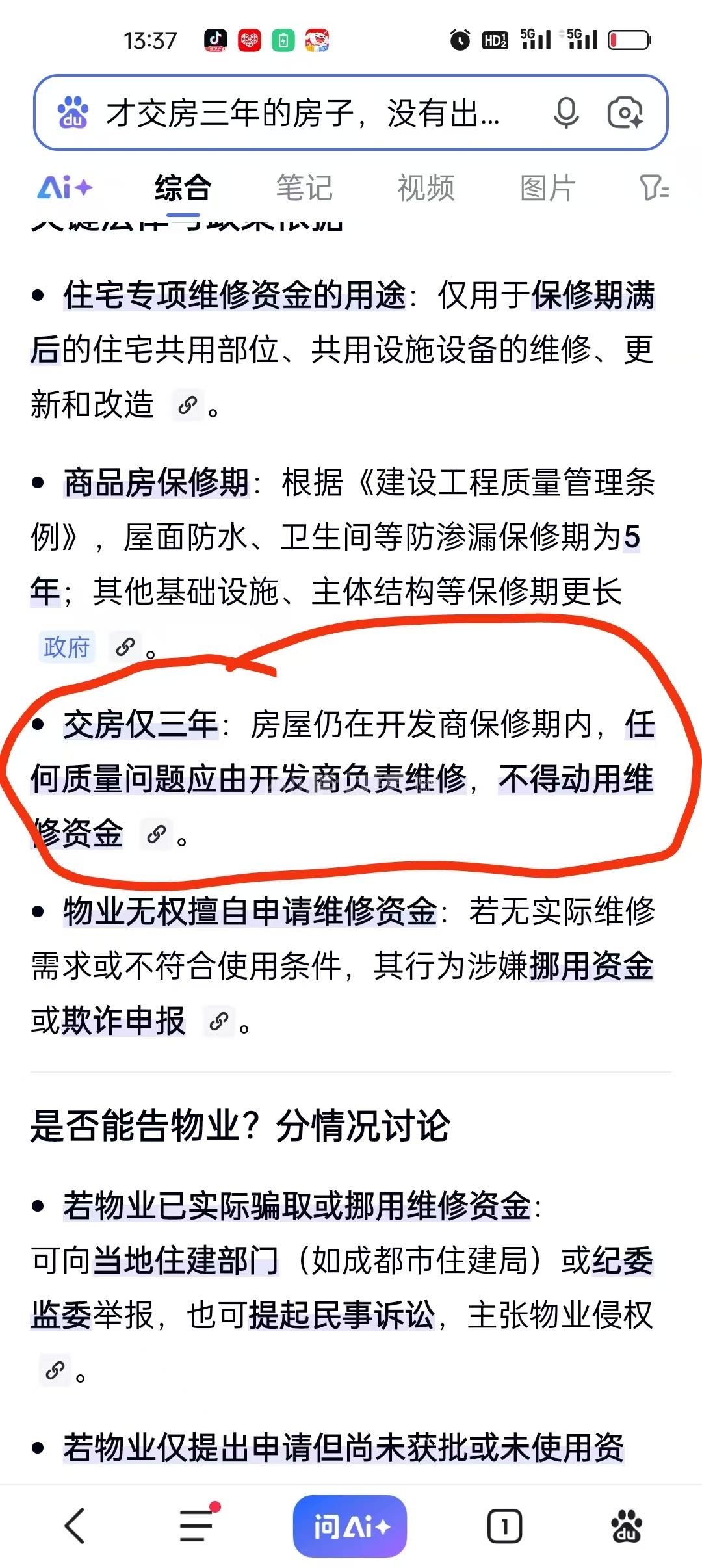The image size is (702, 1568).
Task: Open the bottom bar menu icon
Action: pos(197,1525)
